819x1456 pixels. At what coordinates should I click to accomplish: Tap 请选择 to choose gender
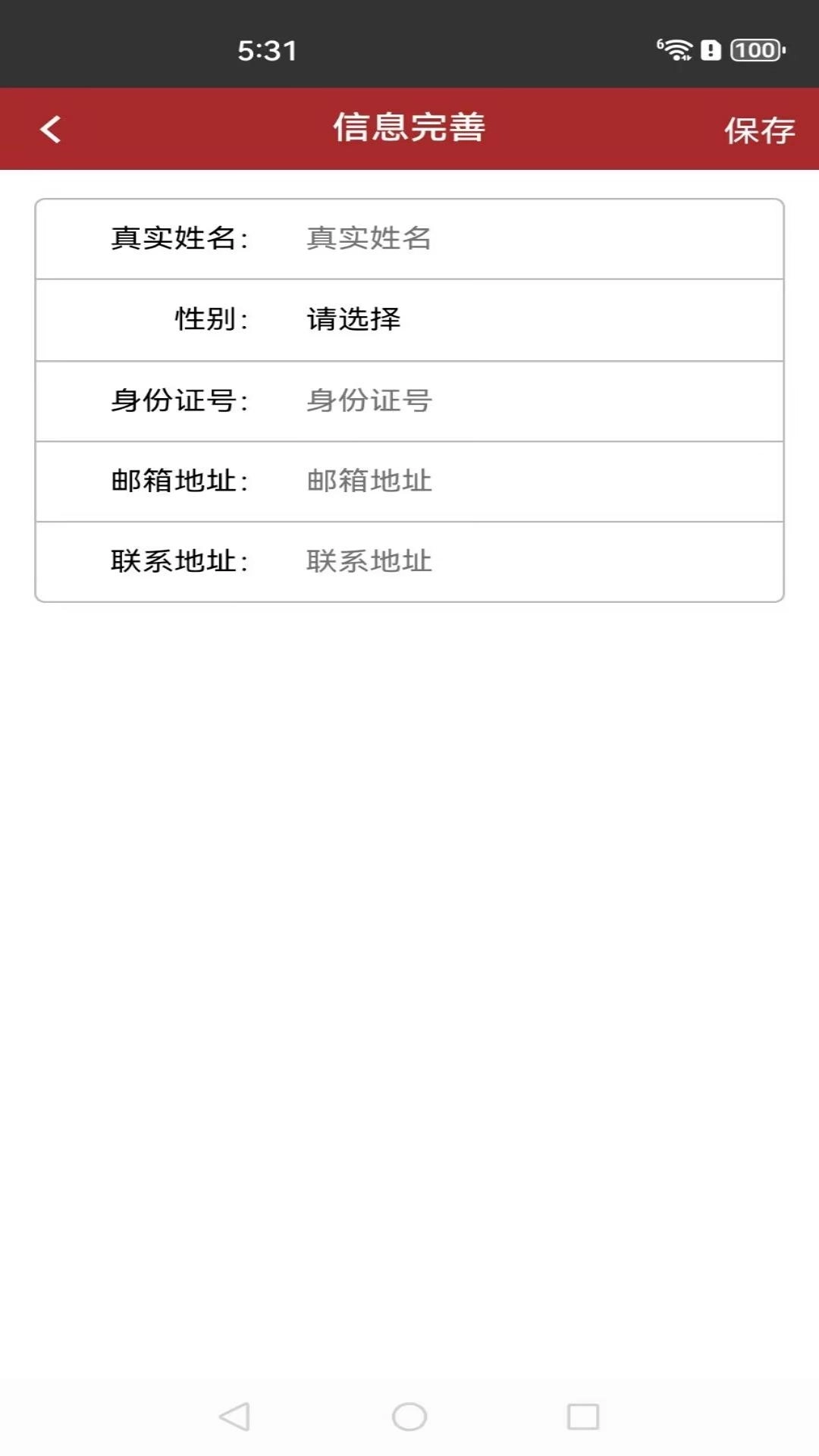[354, 318]
